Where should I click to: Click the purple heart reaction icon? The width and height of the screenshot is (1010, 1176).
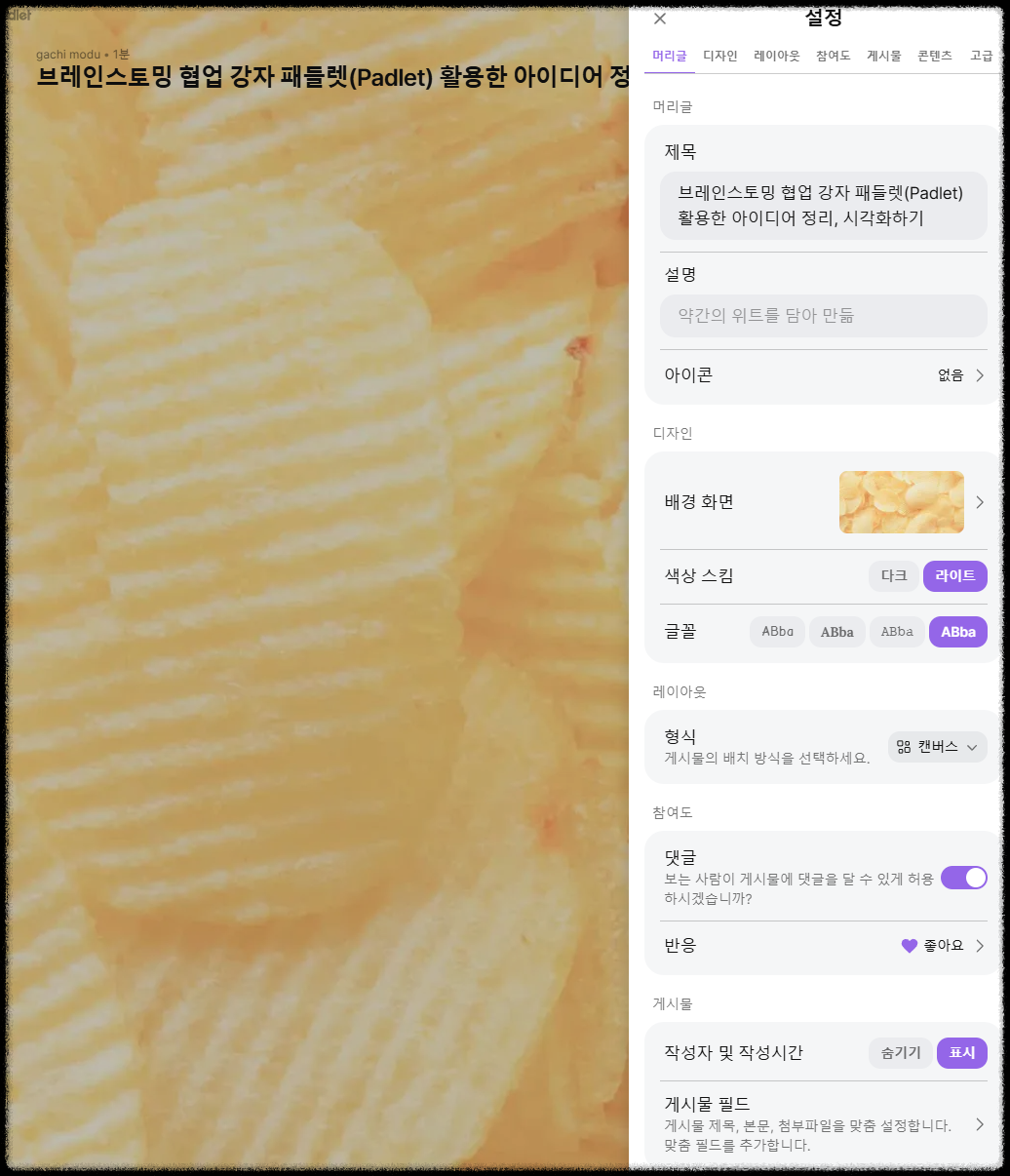pyautogui.click(x=909, y=945)
